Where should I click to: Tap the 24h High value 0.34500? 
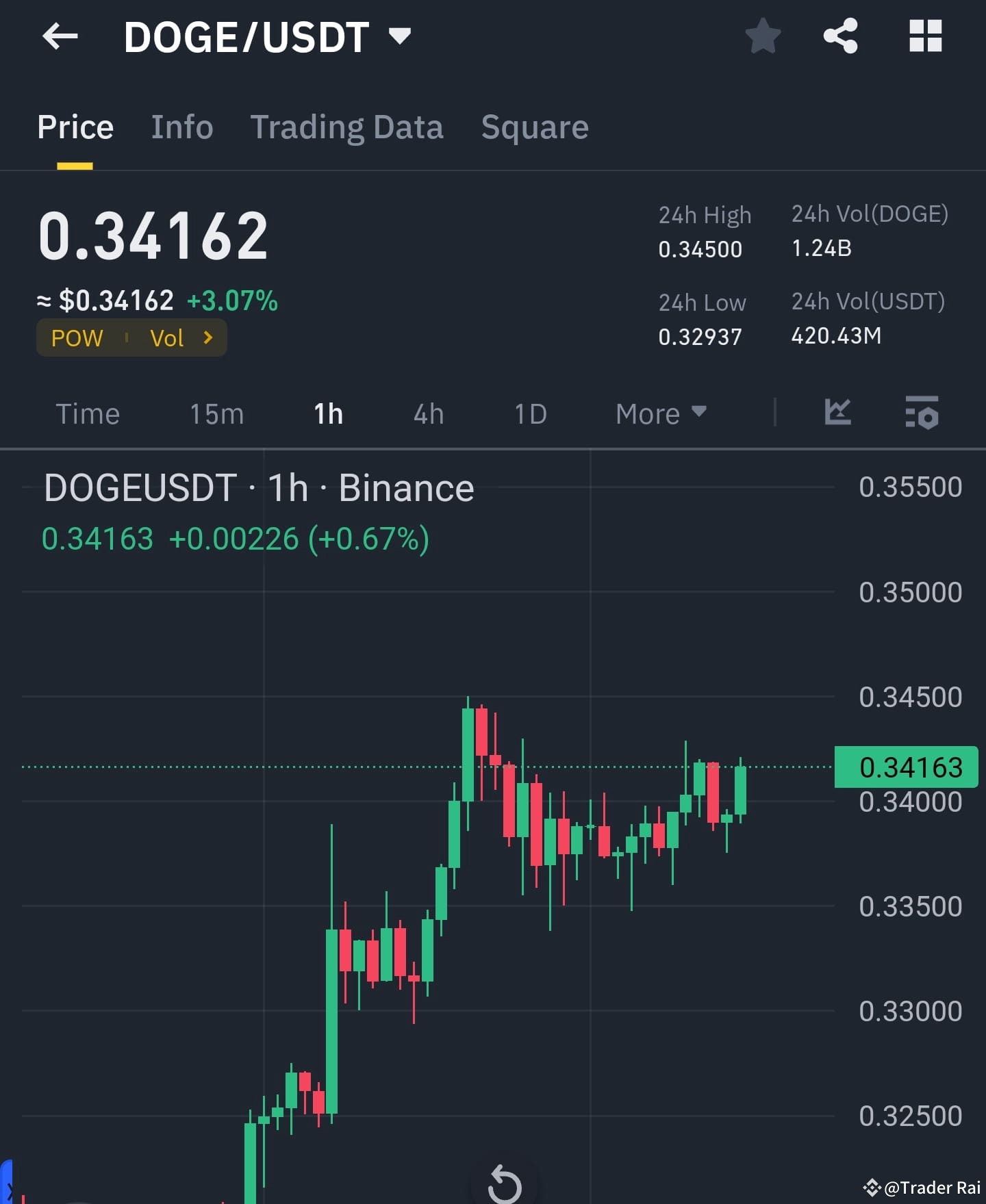coord(700,248)
